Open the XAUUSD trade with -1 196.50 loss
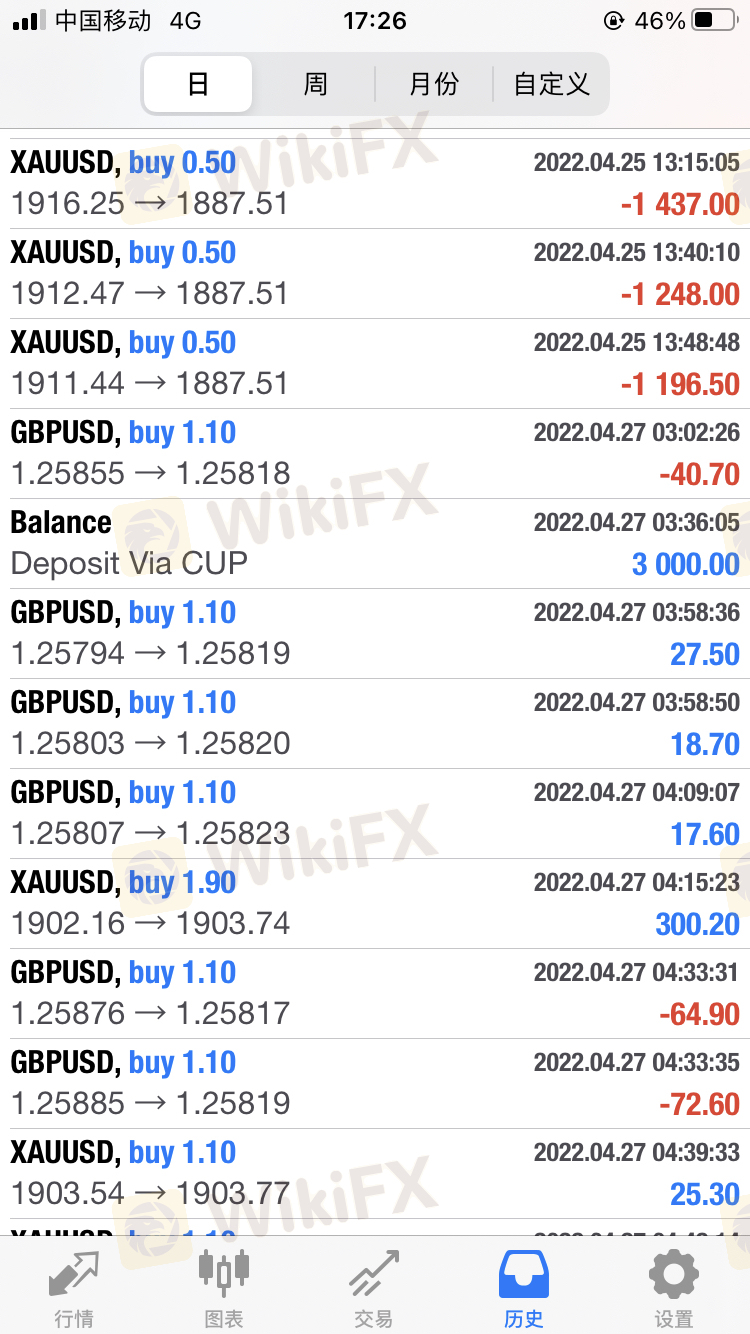750x1334 pixels. click(375, 364)
